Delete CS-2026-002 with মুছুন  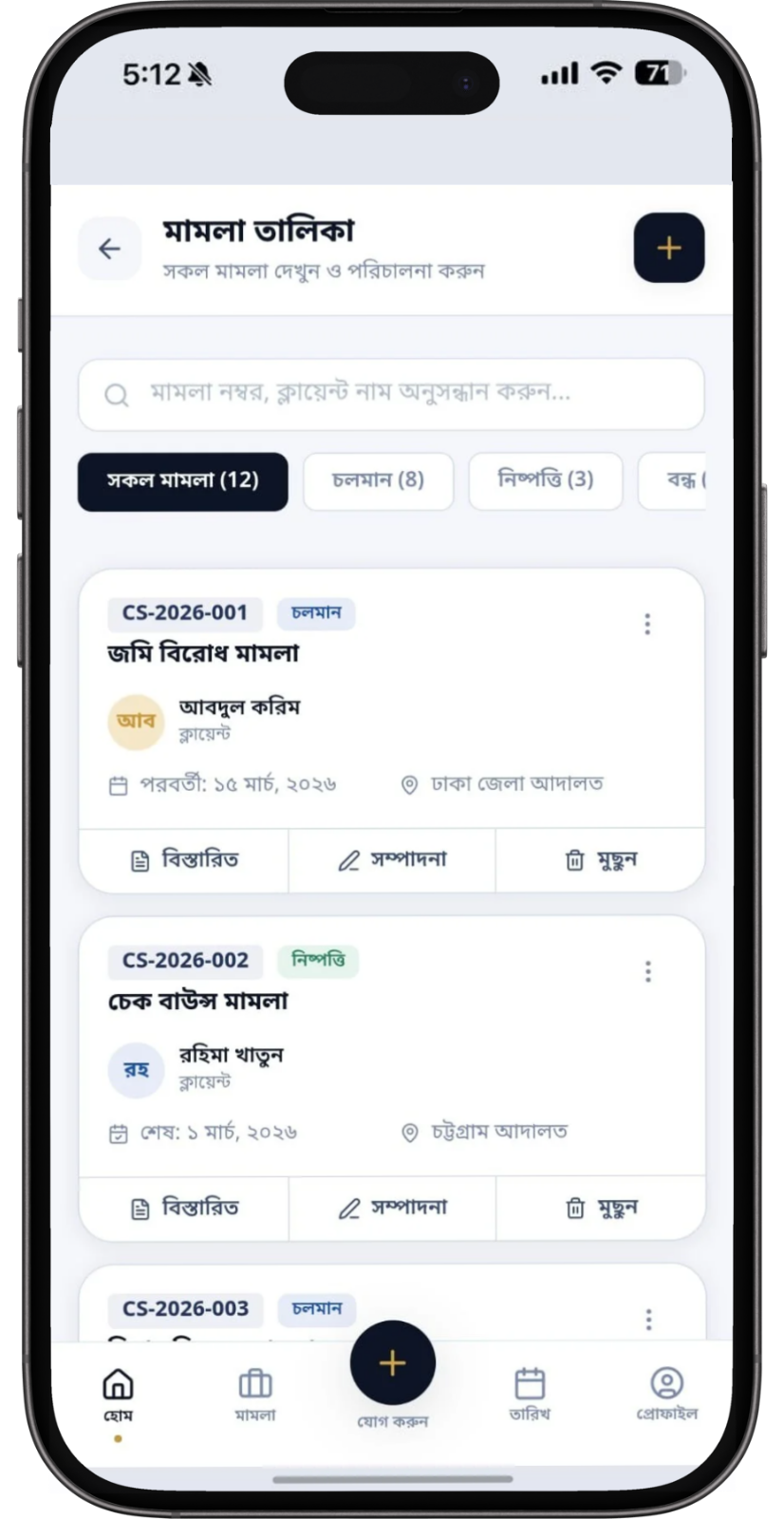600,1209
